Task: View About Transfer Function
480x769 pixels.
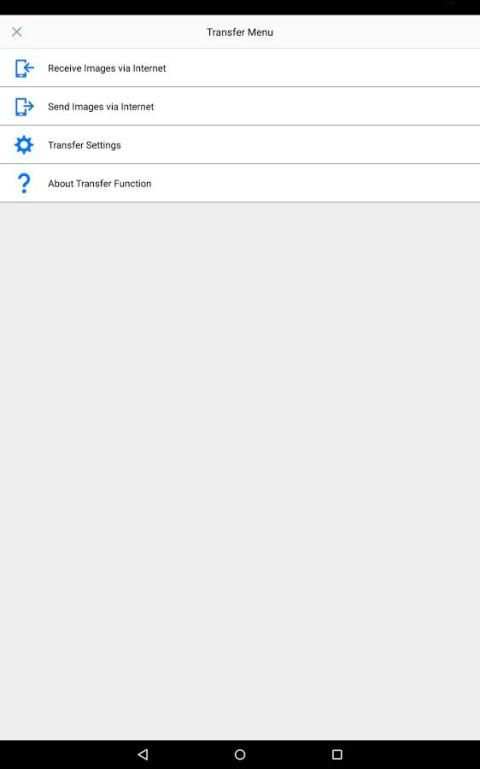Action: tap(240, 183)
